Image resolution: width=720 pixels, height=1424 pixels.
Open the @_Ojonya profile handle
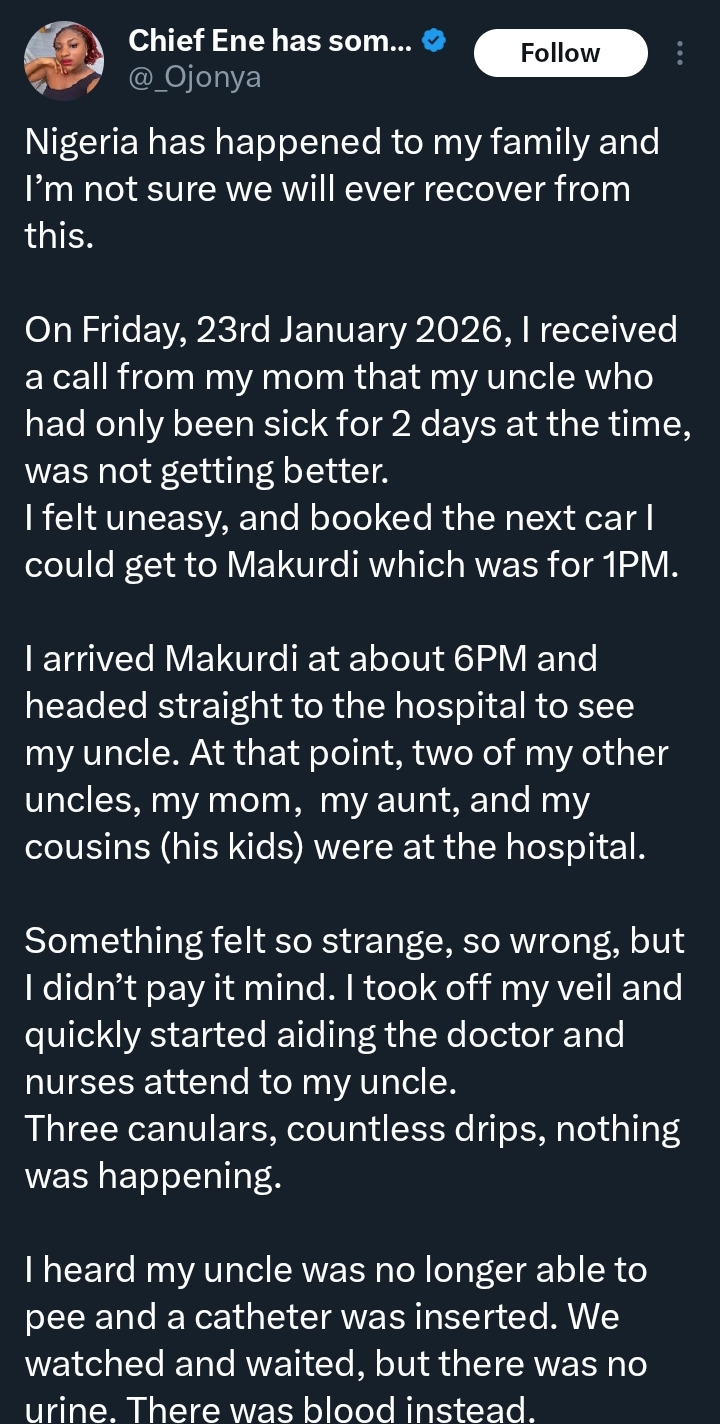click(195, 77)
